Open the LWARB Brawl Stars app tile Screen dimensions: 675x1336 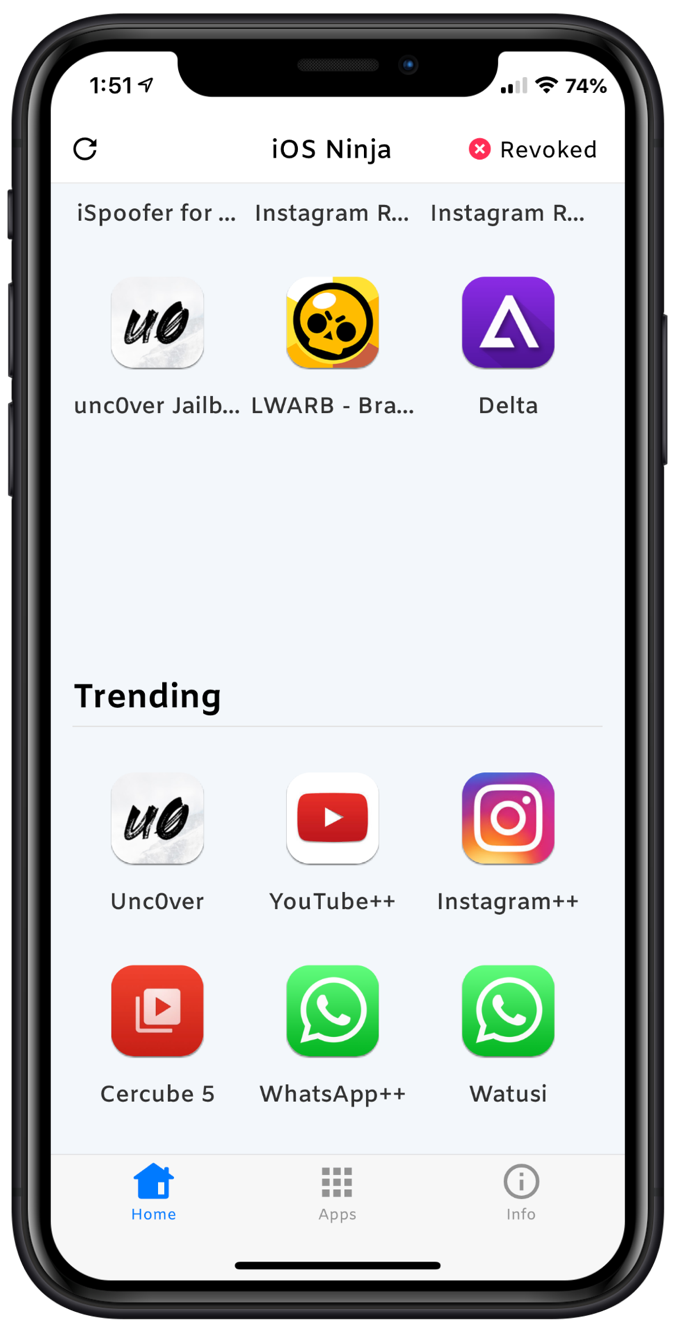[333, 323]
